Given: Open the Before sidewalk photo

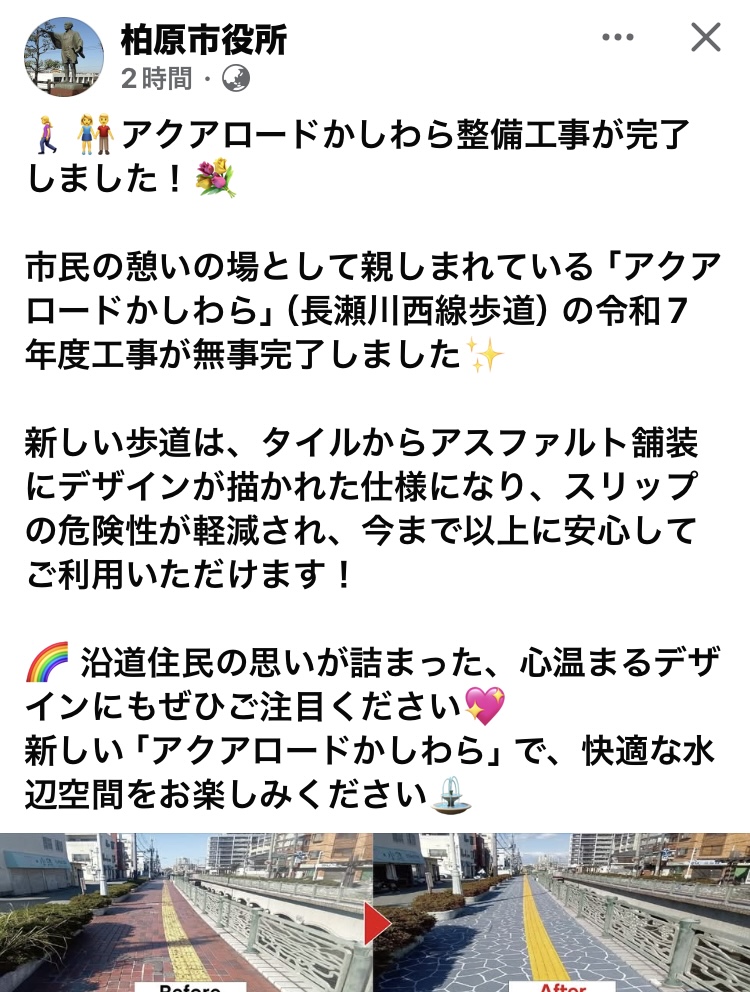Looking at the screenshot, I should pos(186,912).
